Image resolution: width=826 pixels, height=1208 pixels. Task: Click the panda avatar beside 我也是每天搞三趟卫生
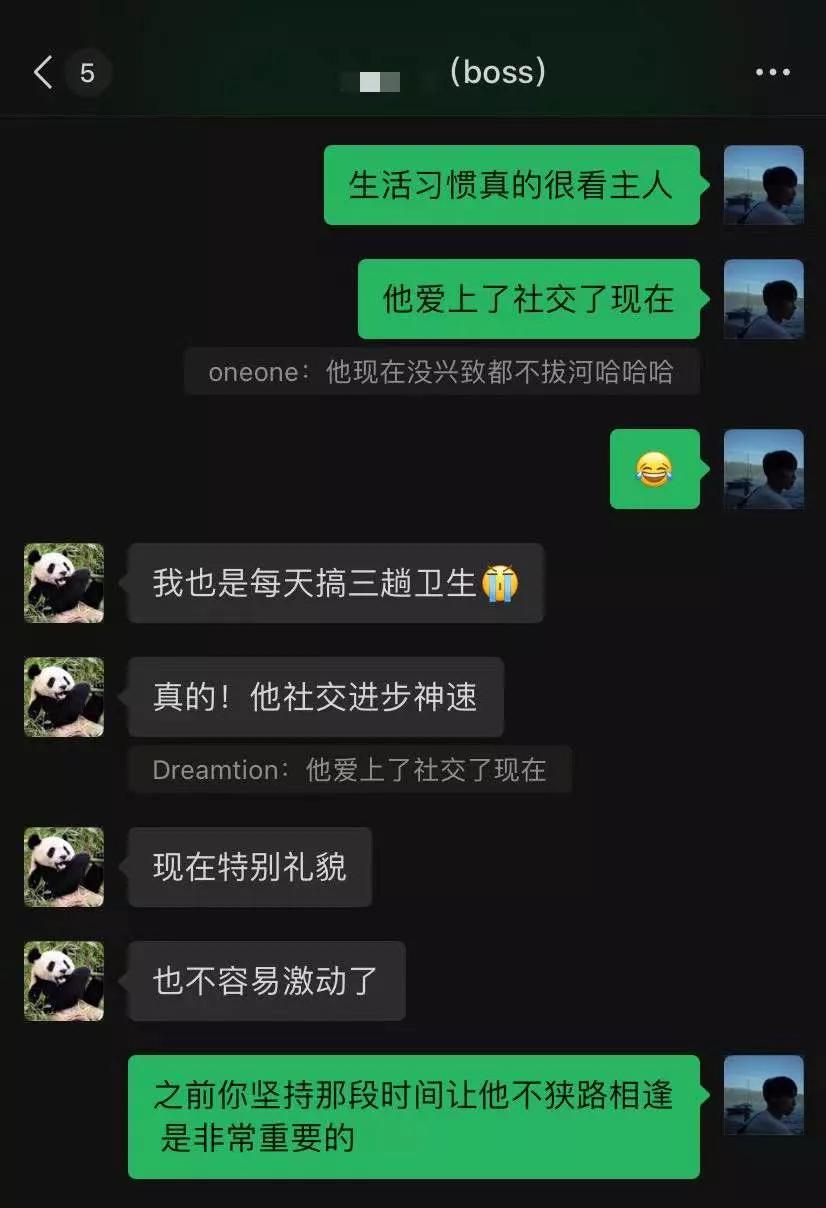tap(63, 584)
